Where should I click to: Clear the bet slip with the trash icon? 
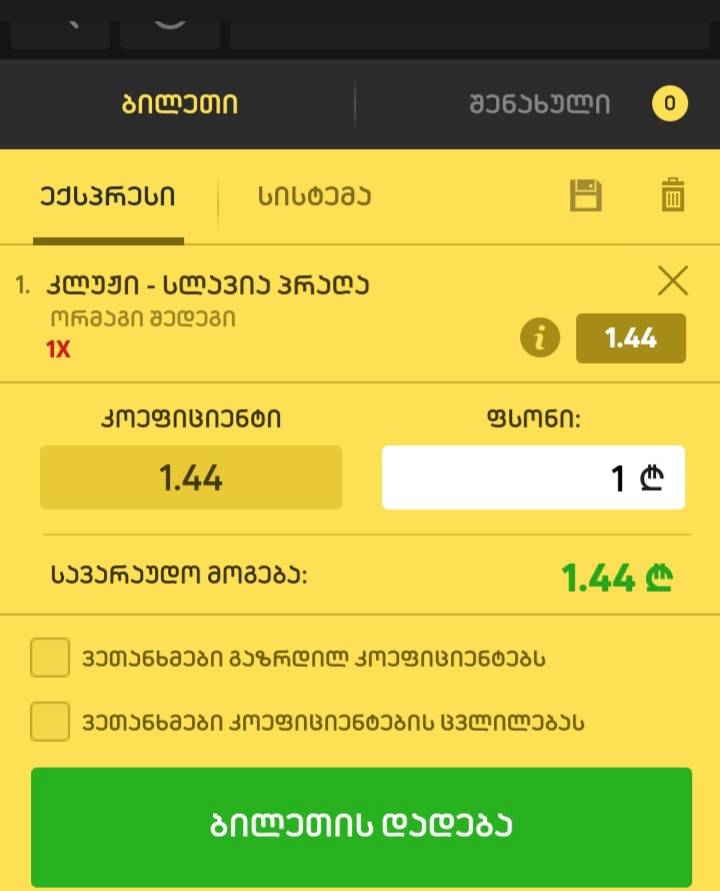tap(673, 196)
